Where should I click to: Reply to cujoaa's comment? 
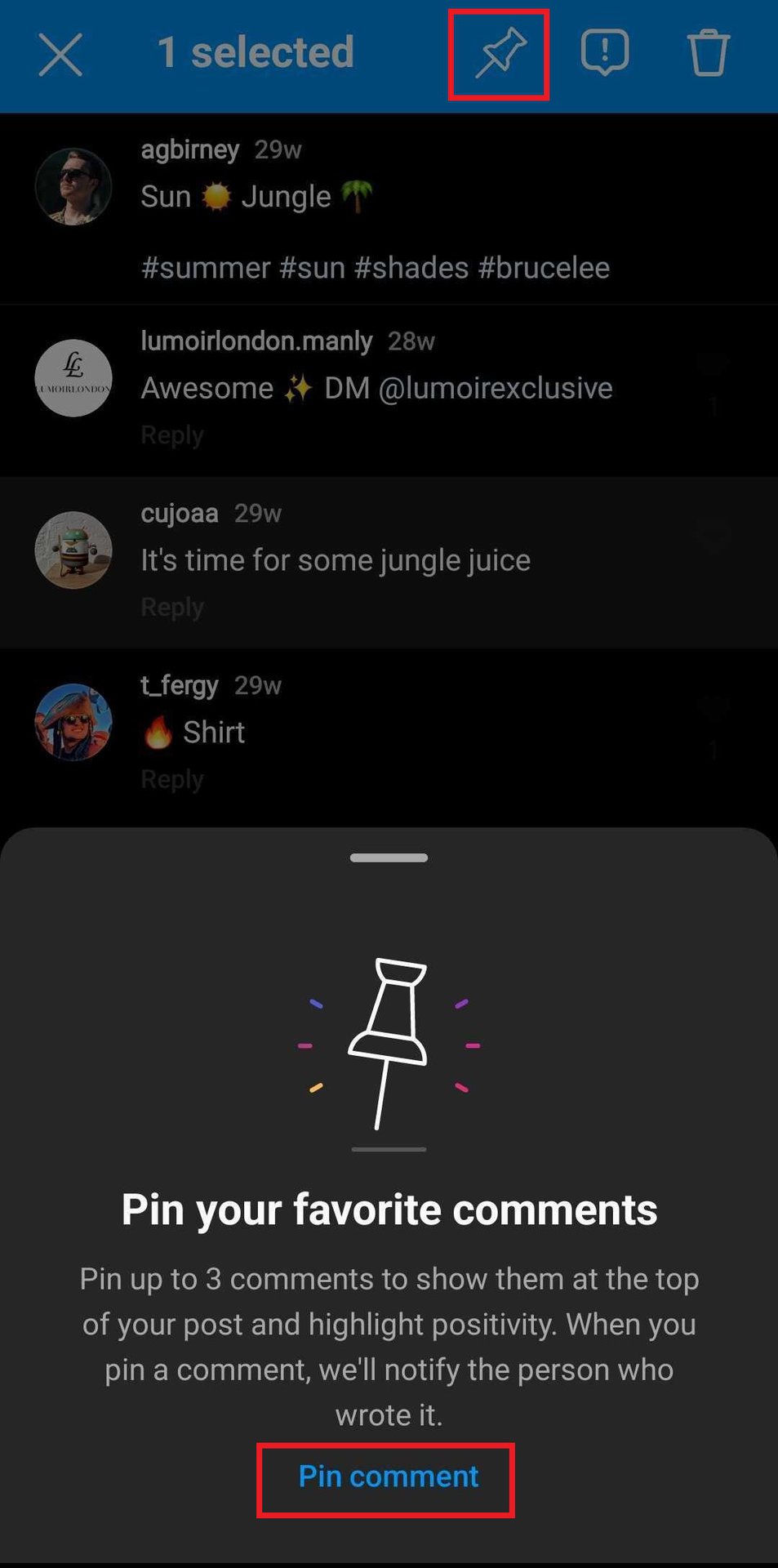171,607
